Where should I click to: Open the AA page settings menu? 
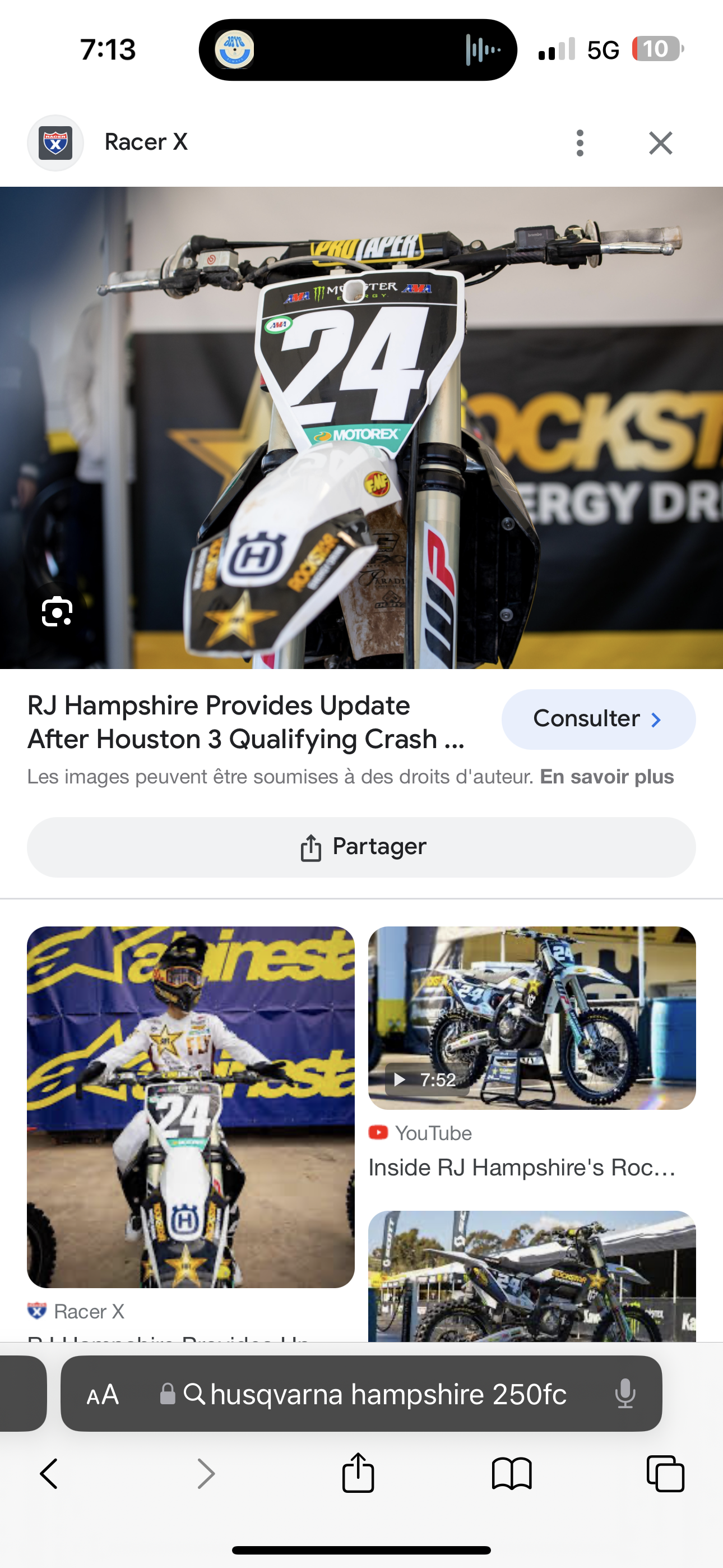[x=102, y=1394]
